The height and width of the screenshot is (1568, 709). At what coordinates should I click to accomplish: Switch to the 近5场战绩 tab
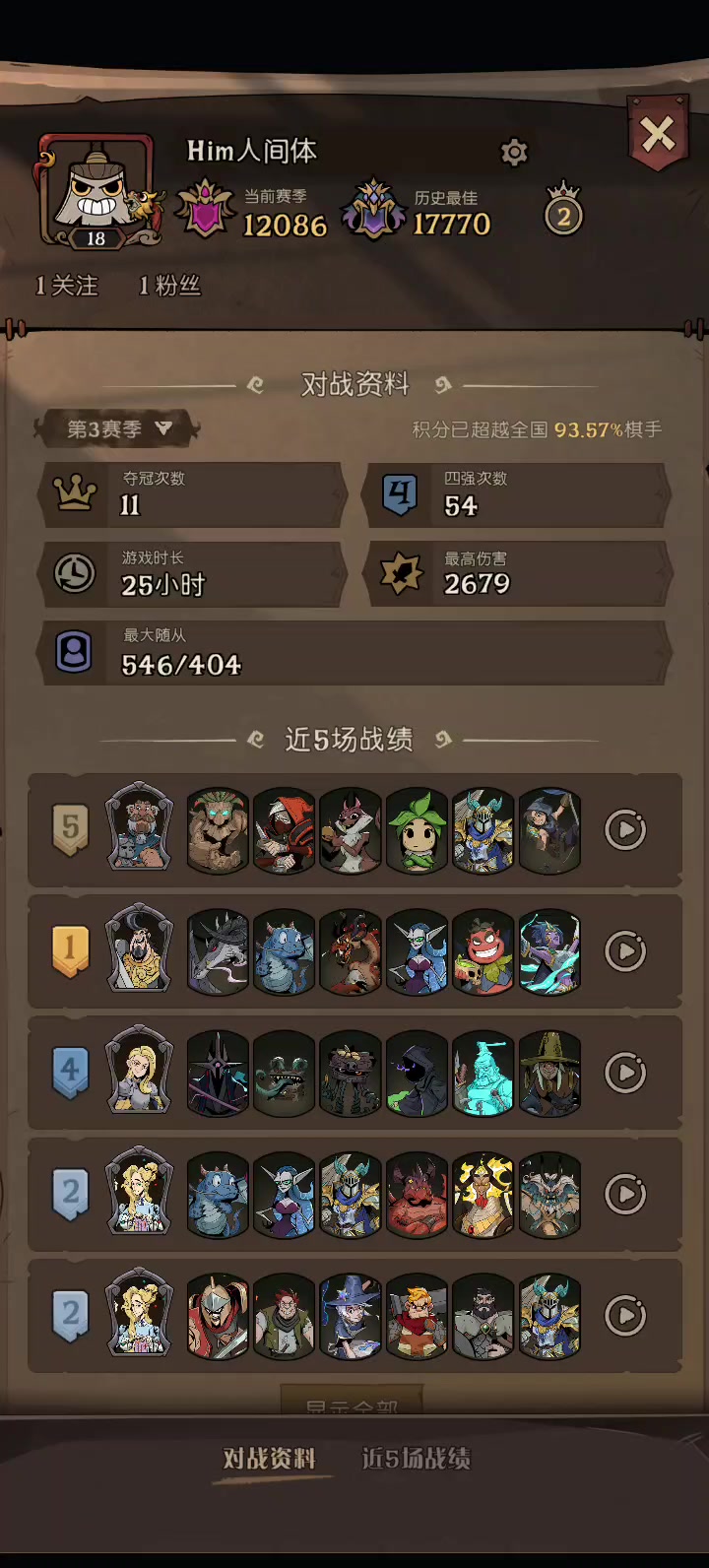[416, 1459]
